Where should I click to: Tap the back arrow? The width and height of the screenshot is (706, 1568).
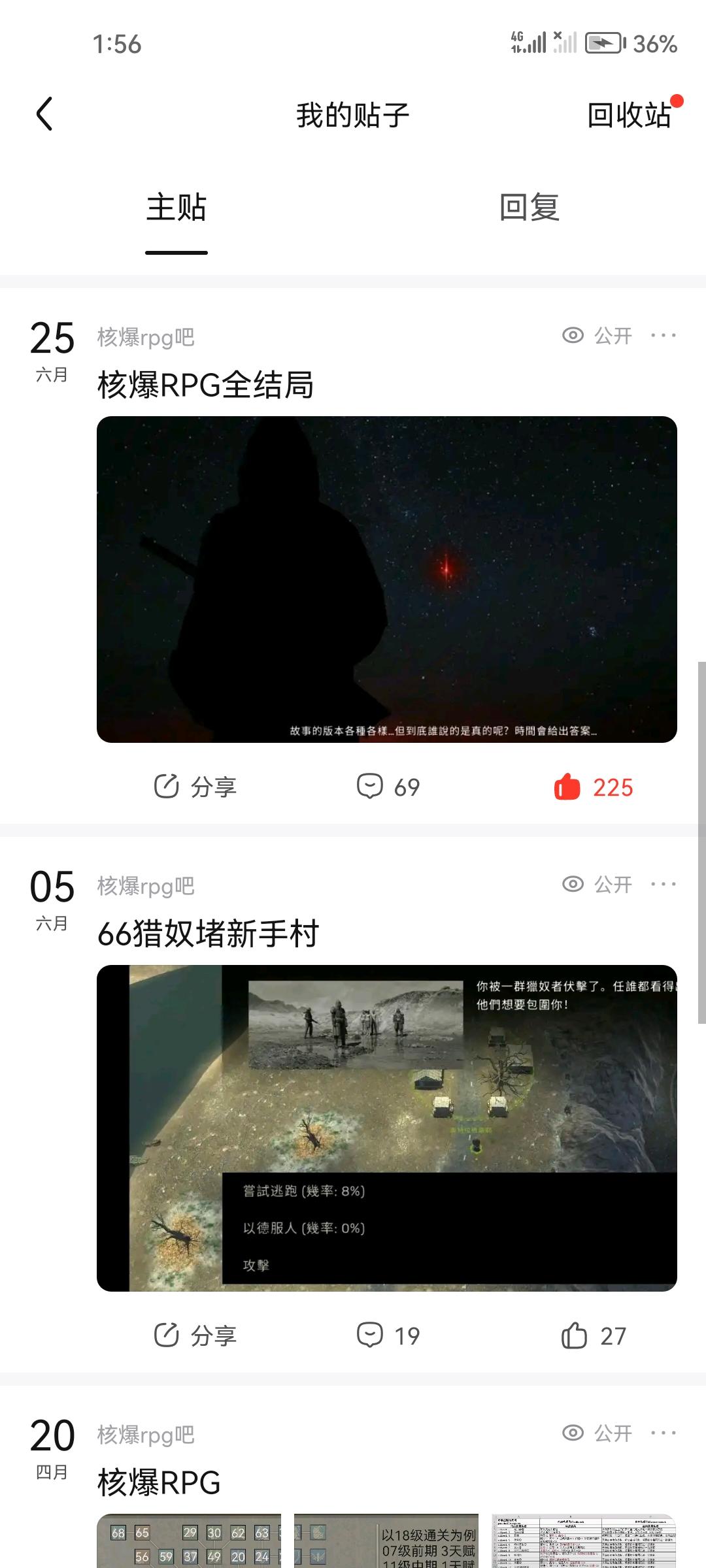(x=44, y=114)
